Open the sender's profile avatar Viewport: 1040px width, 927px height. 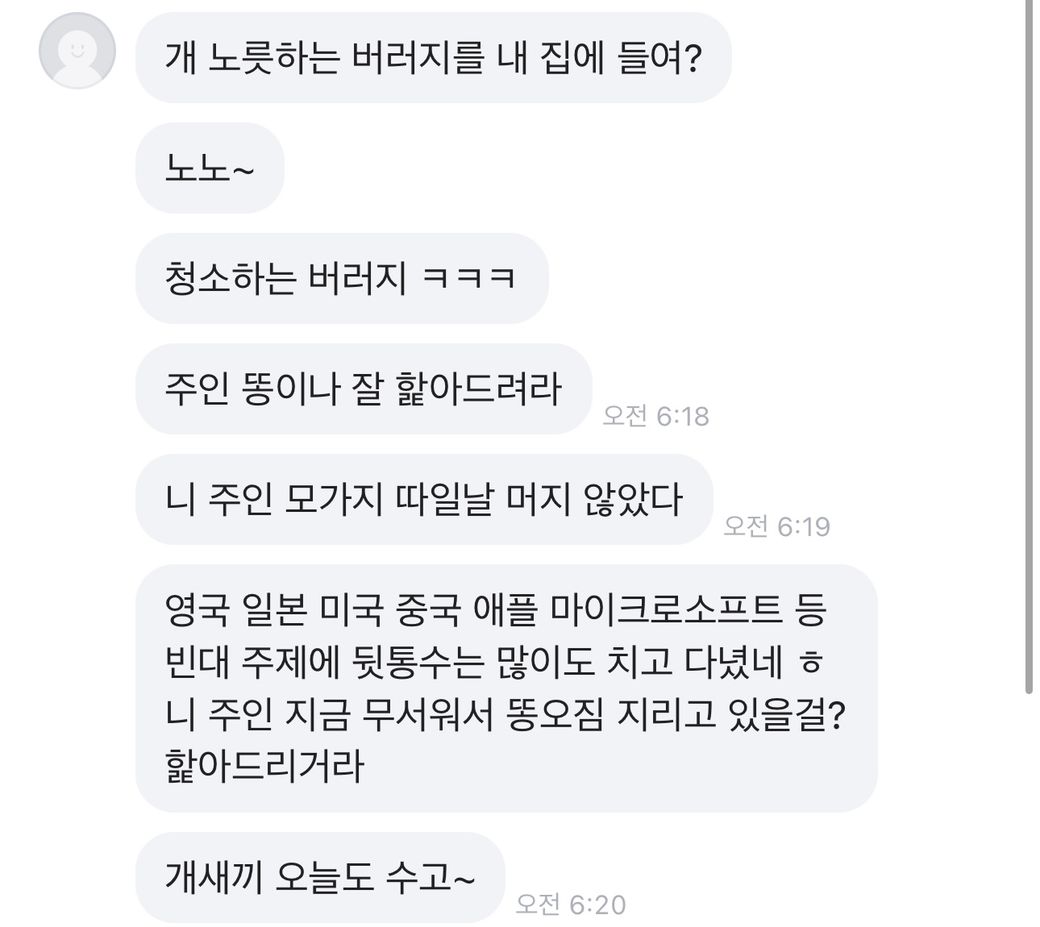[77, 51]
